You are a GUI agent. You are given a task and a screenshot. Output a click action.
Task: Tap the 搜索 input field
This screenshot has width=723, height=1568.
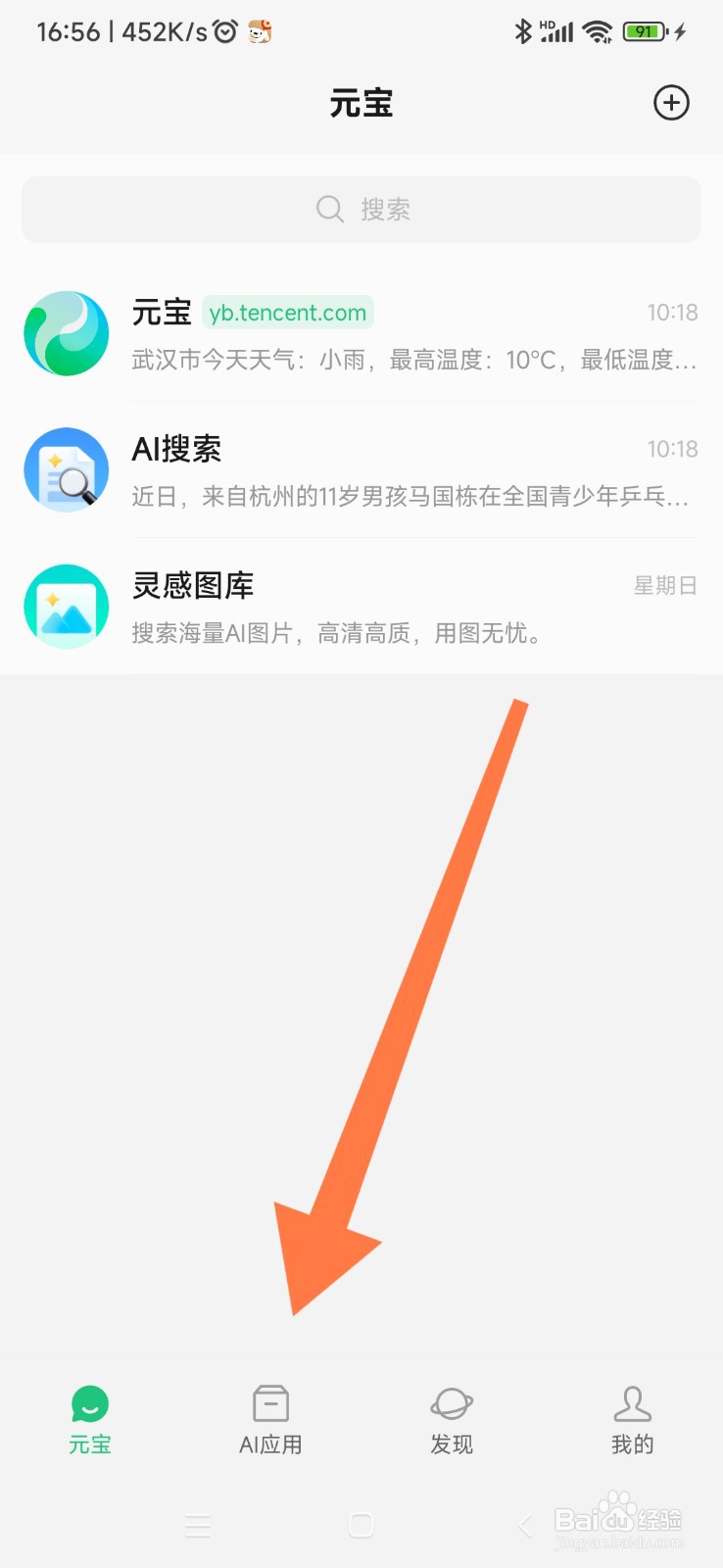pos(392,209)
